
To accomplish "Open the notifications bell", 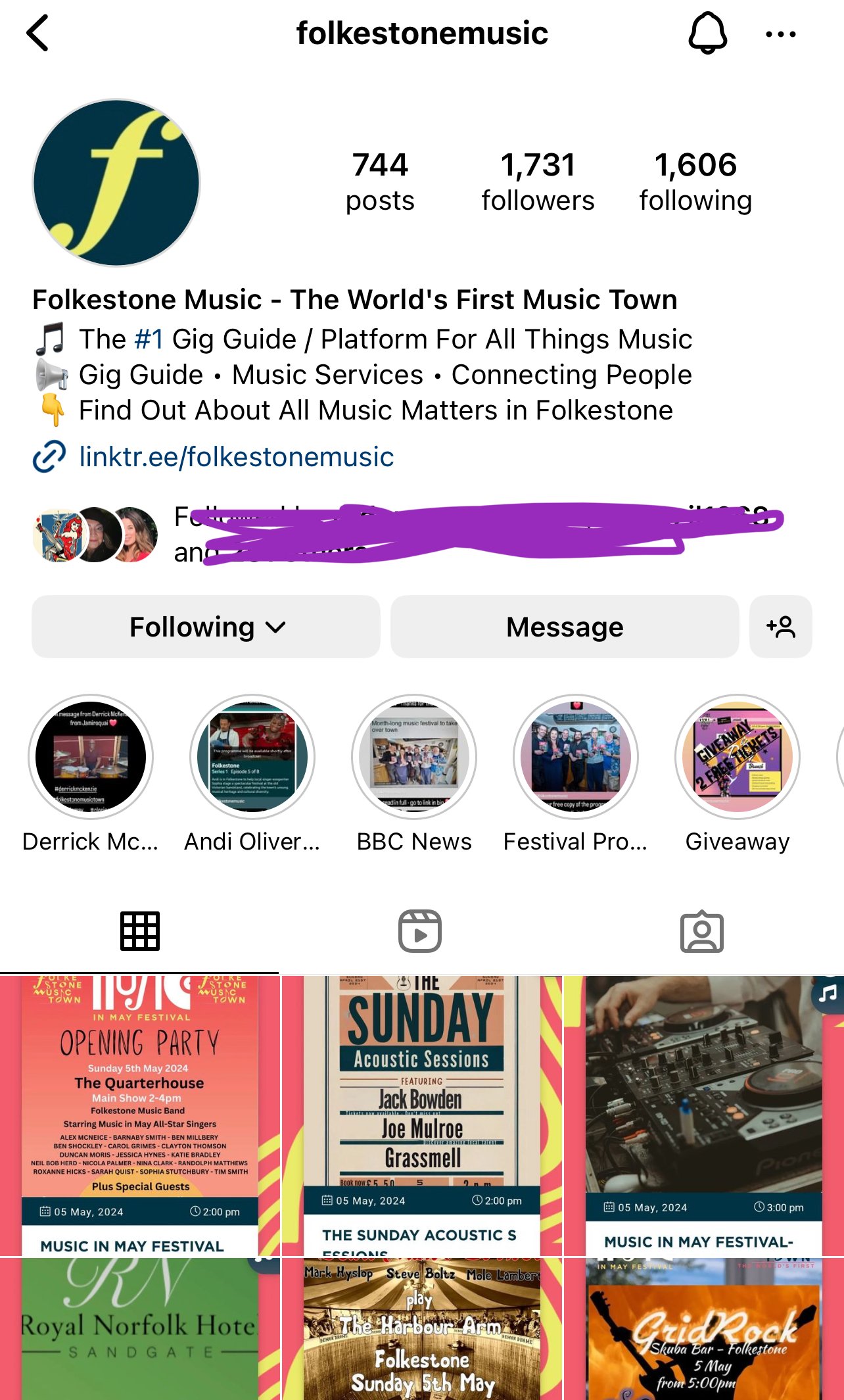I will click(x=707, y=34).
